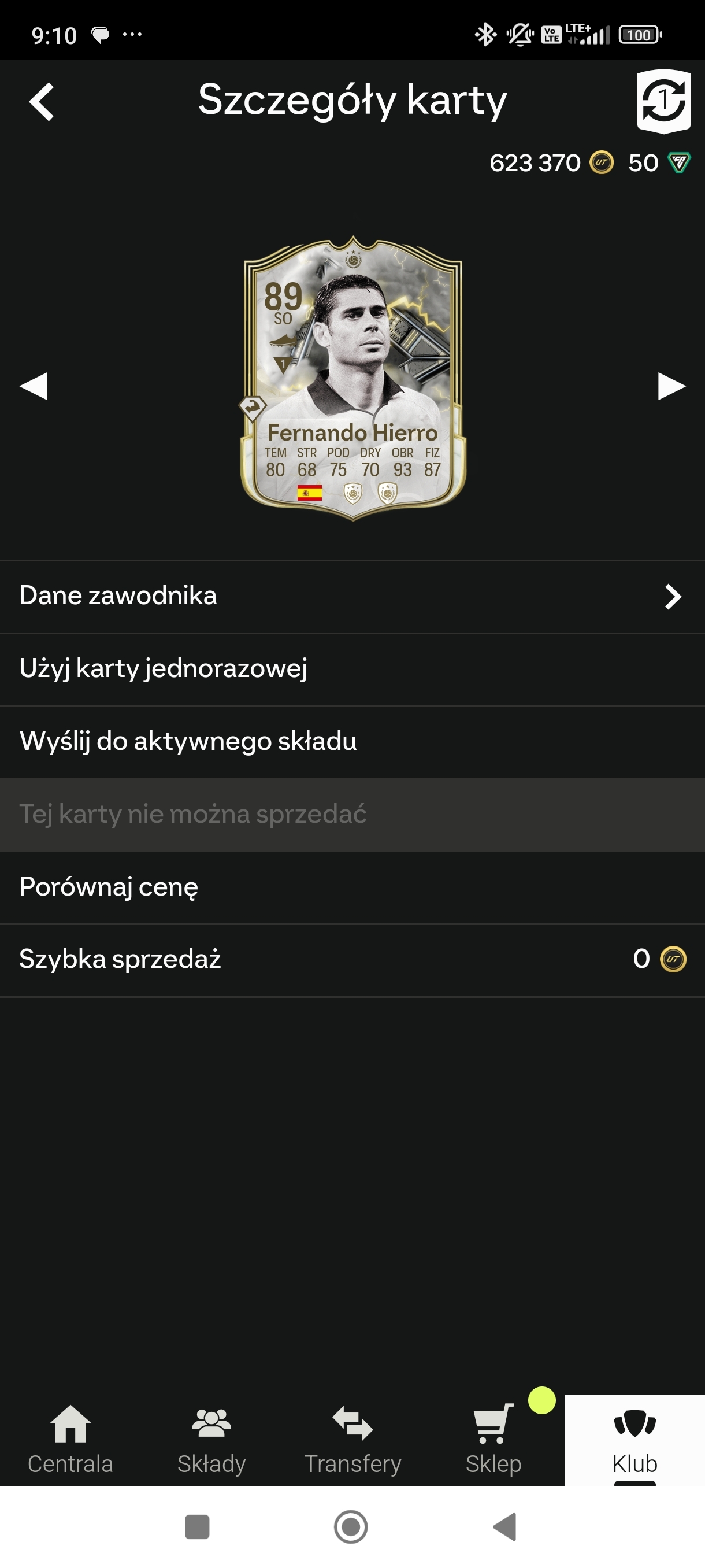705x1568 pixels.
Task: Switch to the Centrala tab
Action: [x=70, y=1440]
